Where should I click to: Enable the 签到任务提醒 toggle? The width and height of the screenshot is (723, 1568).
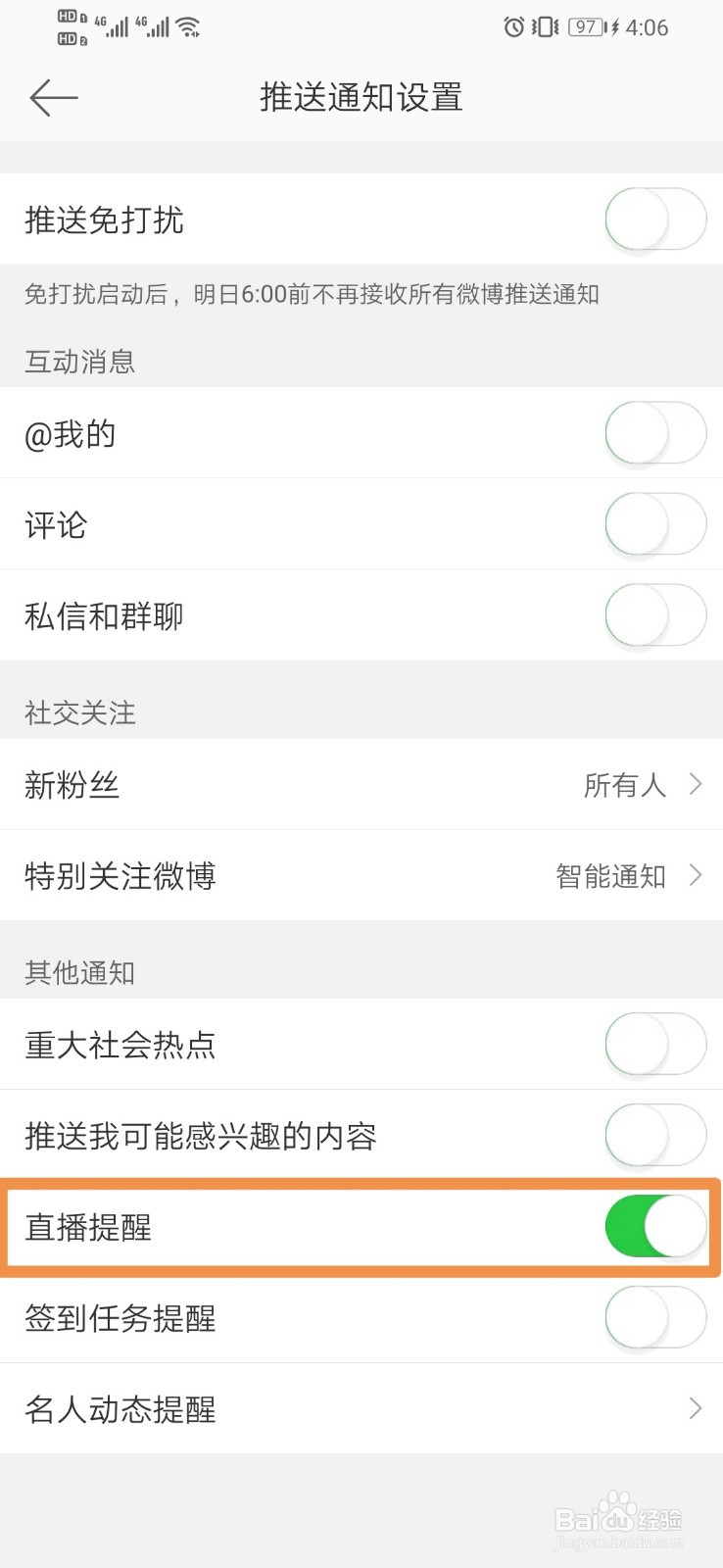point(654,1318)
